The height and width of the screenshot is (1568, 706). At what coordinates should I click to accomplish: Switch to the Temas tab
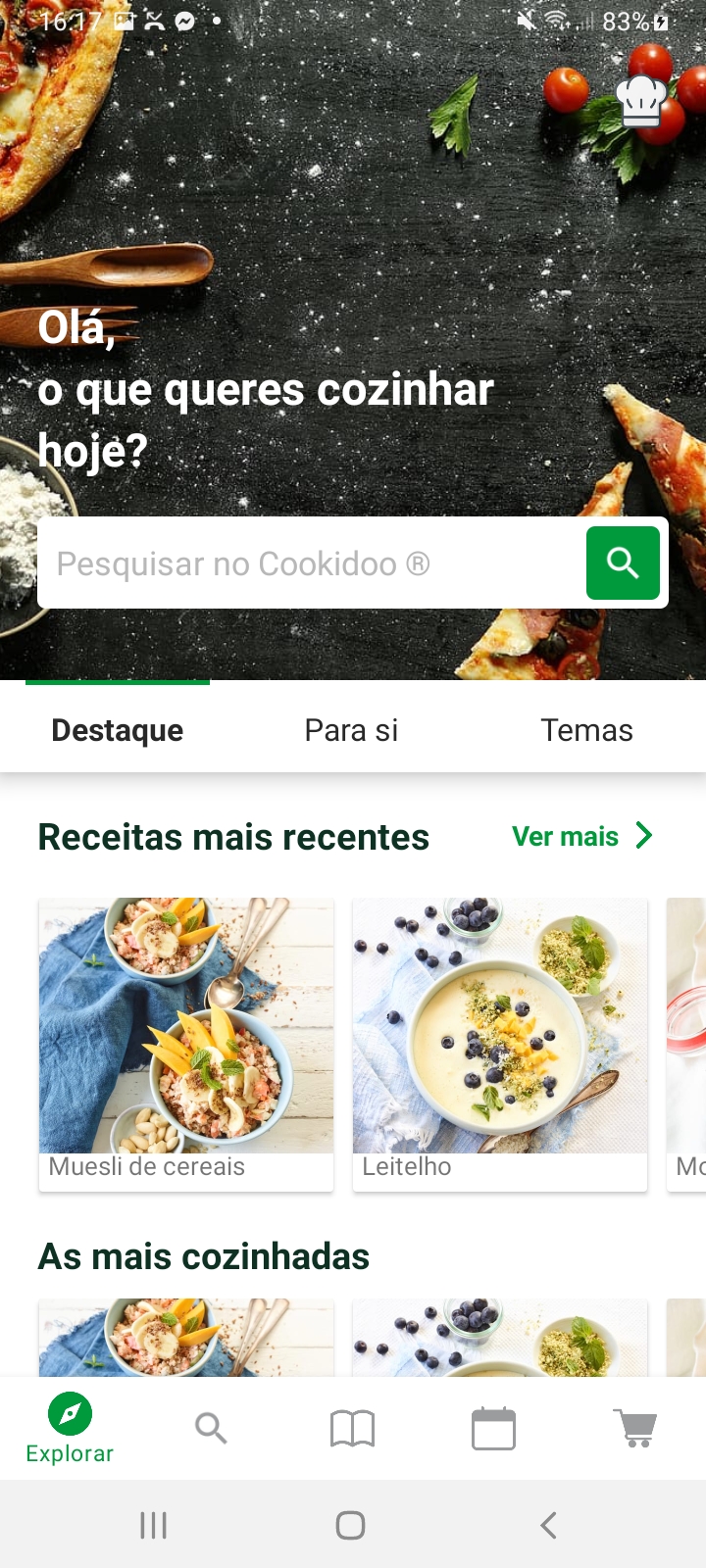pos(586,730)
